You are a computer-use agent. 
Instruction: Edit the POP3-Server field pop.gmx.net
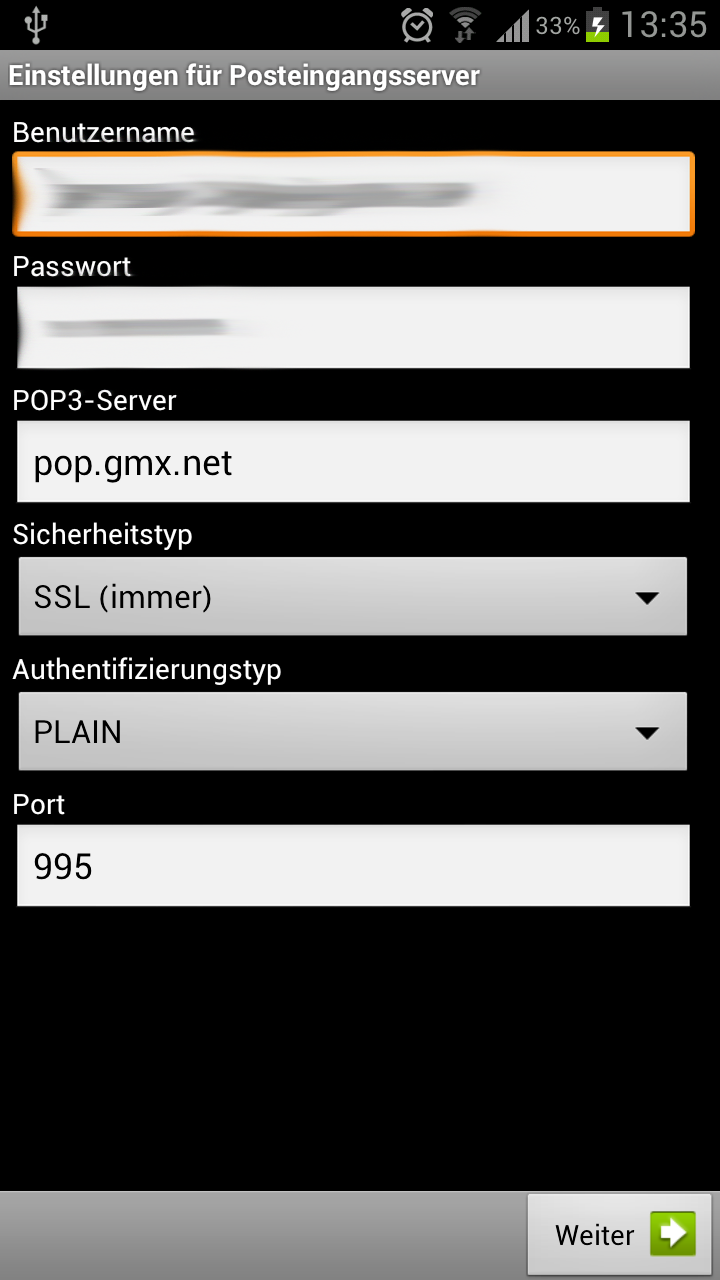(353, 461)
